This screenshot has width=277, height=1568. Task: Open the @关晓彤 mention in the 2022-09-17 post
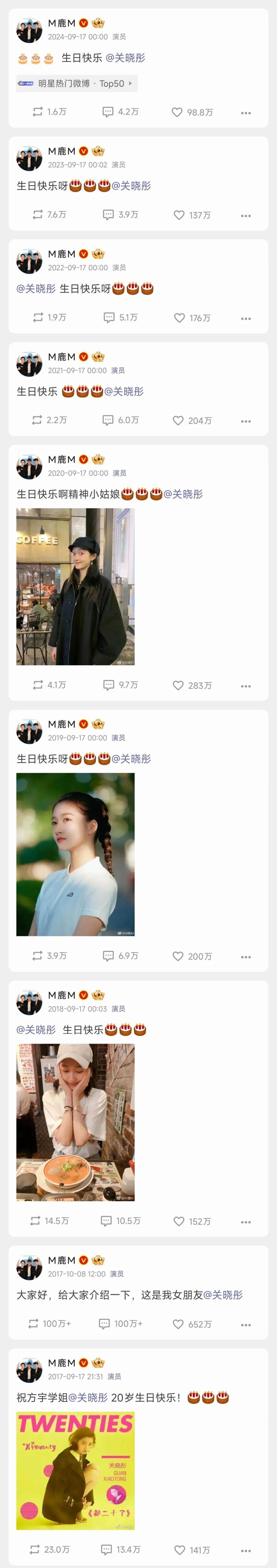point(36,289)
